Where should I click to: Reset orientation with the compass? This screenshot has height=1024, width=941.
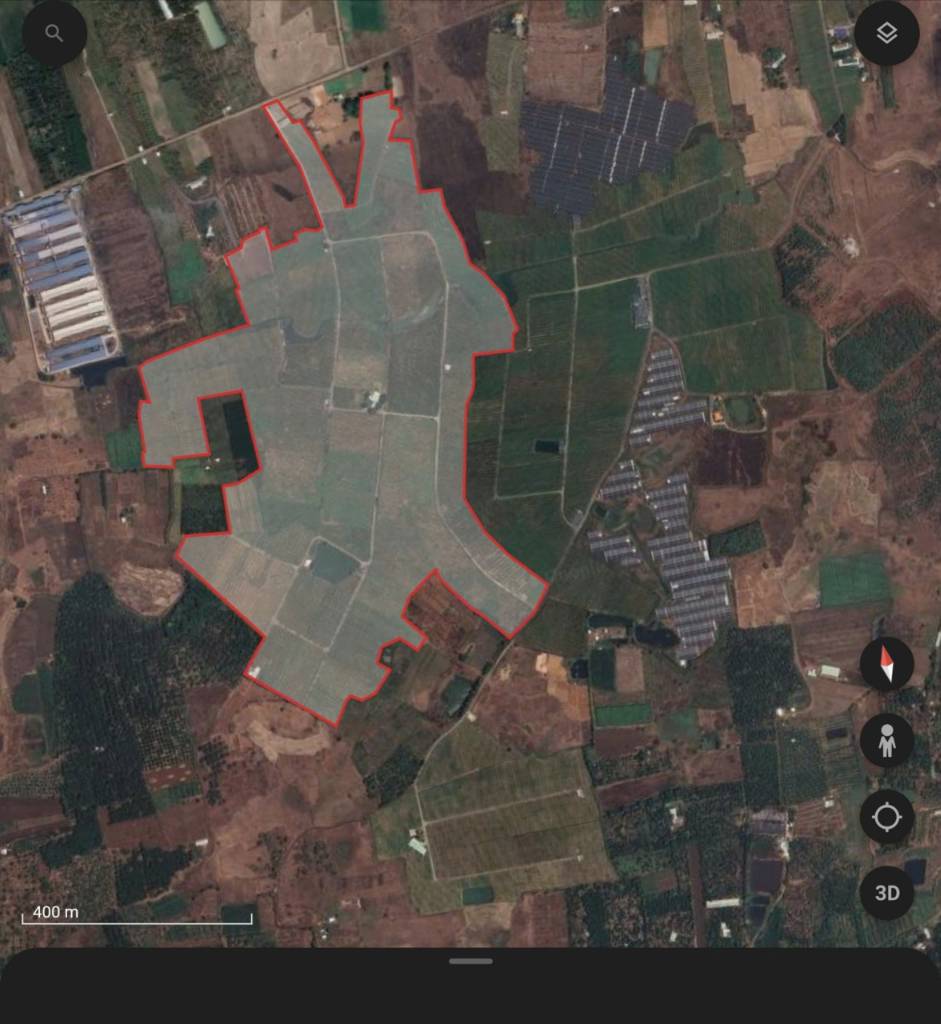[886, 663]
